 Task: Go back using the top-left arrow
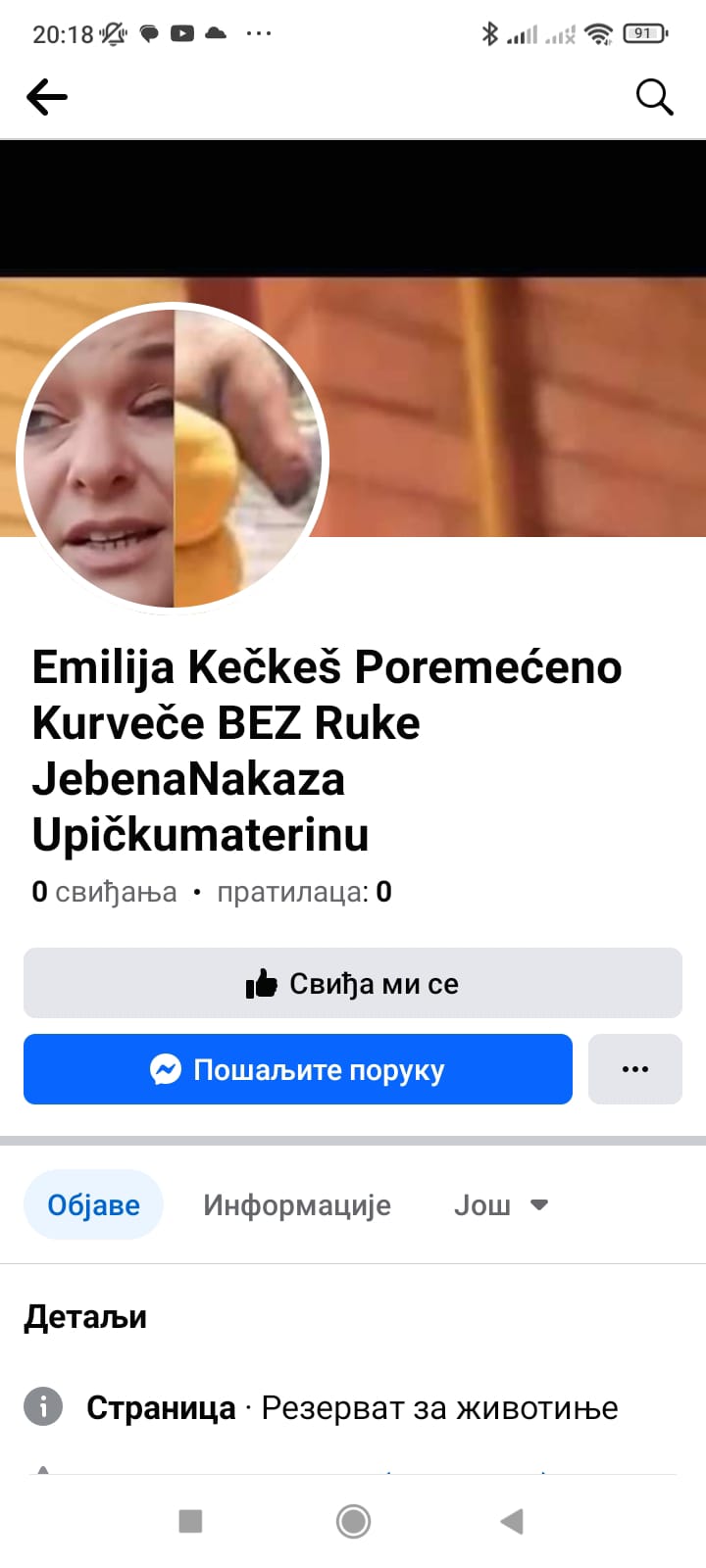click(47, 97)
